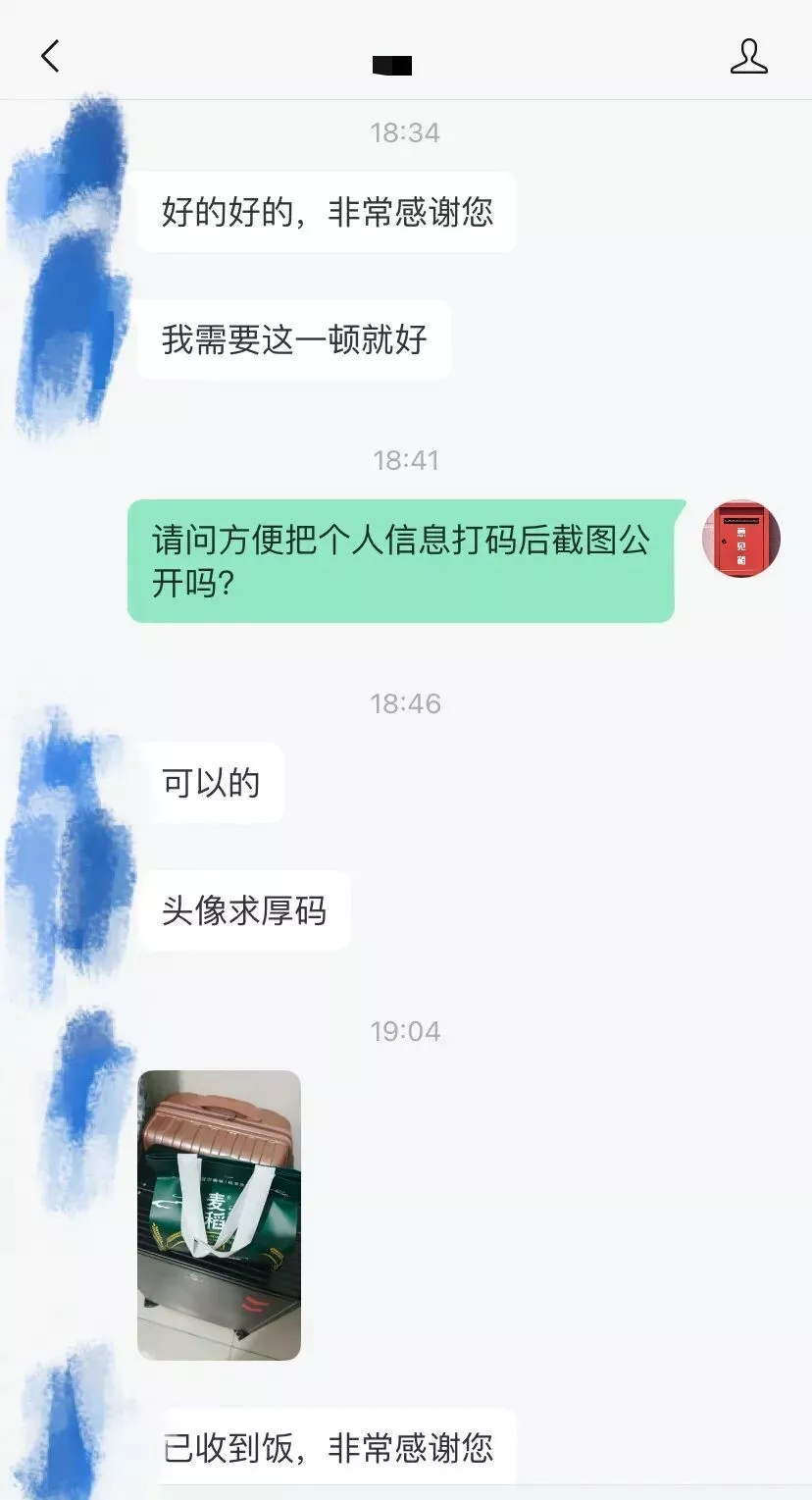Open the contact profile icon
The width and height of the screenshot is (812, 1500).
pyautogui.click(x=748, y=56)
